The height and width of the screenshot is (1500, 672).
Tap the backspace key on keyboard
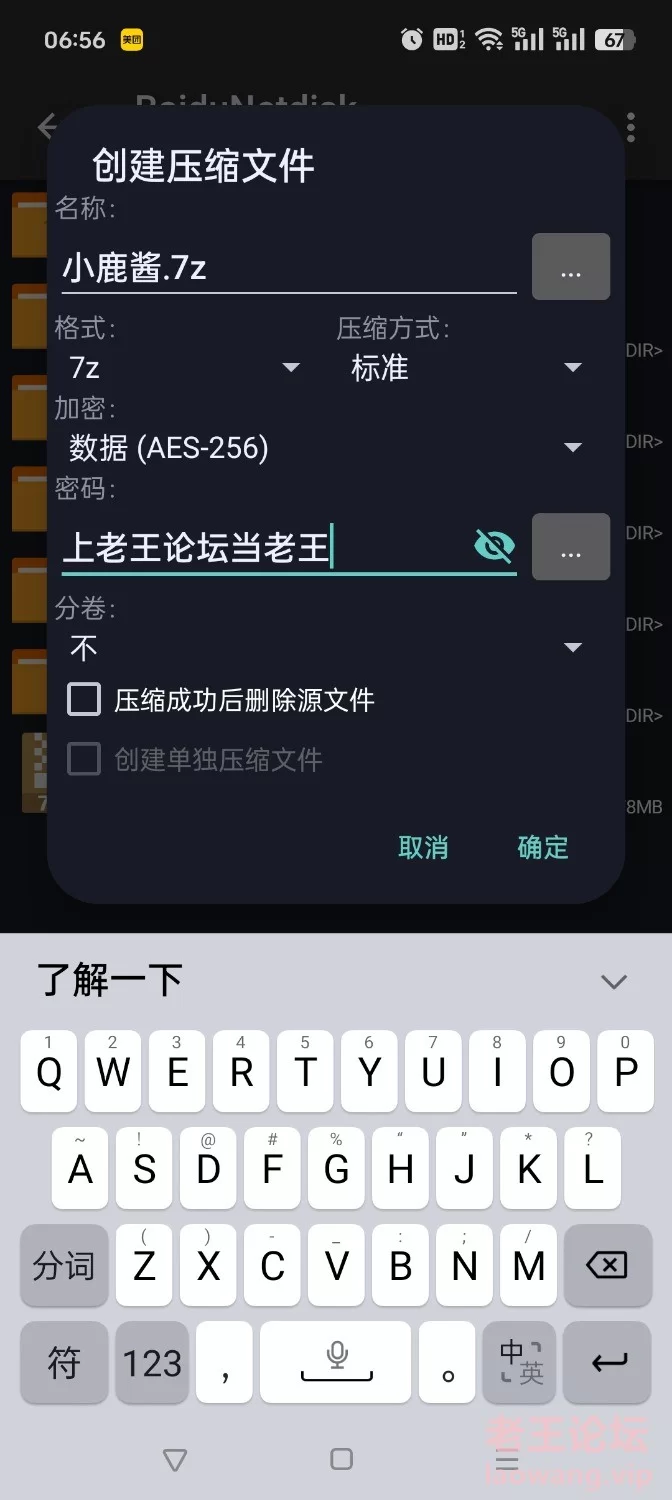pos(606,1266)
